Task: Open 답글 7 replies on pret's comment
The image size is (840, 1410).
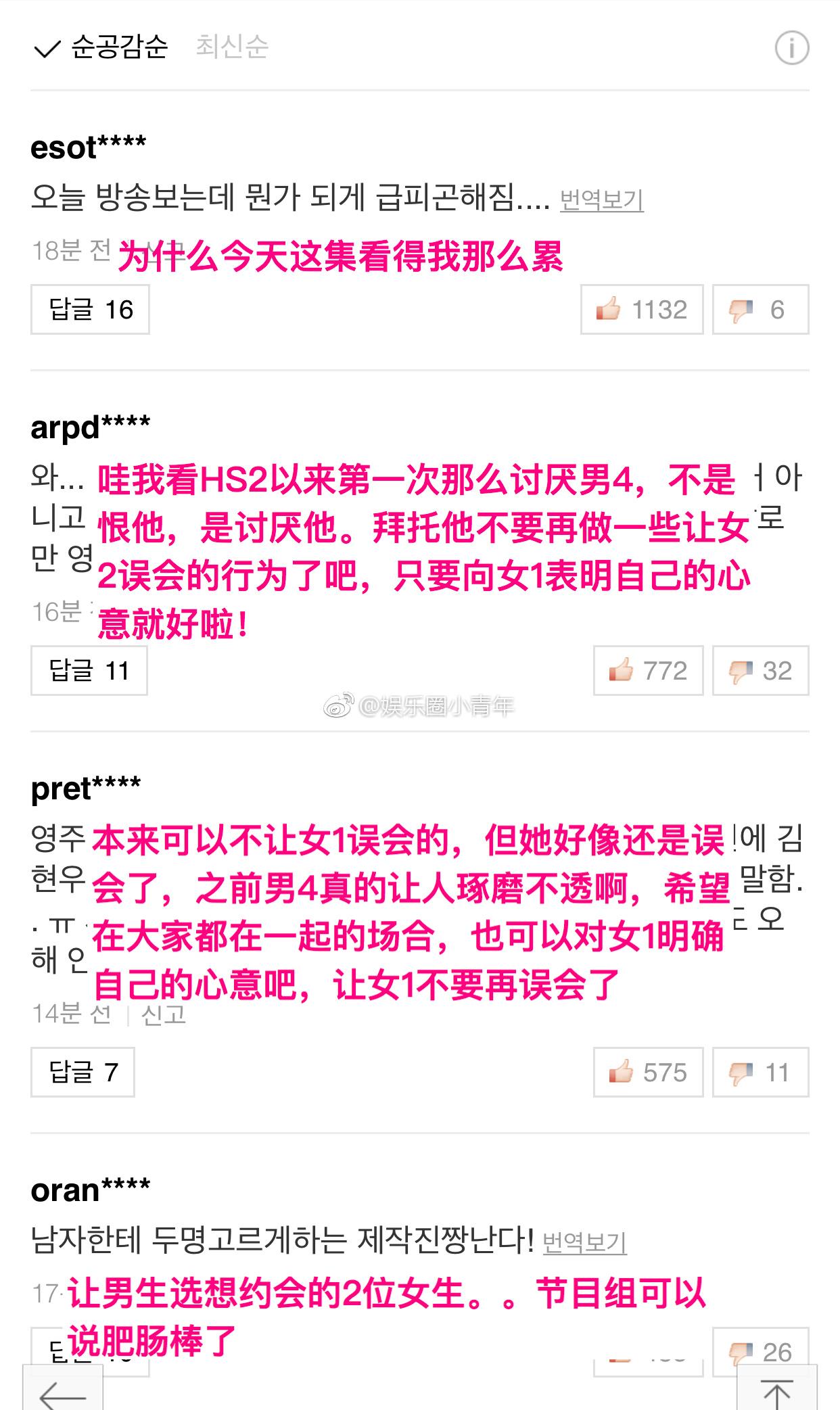Action: (83, 1073)
